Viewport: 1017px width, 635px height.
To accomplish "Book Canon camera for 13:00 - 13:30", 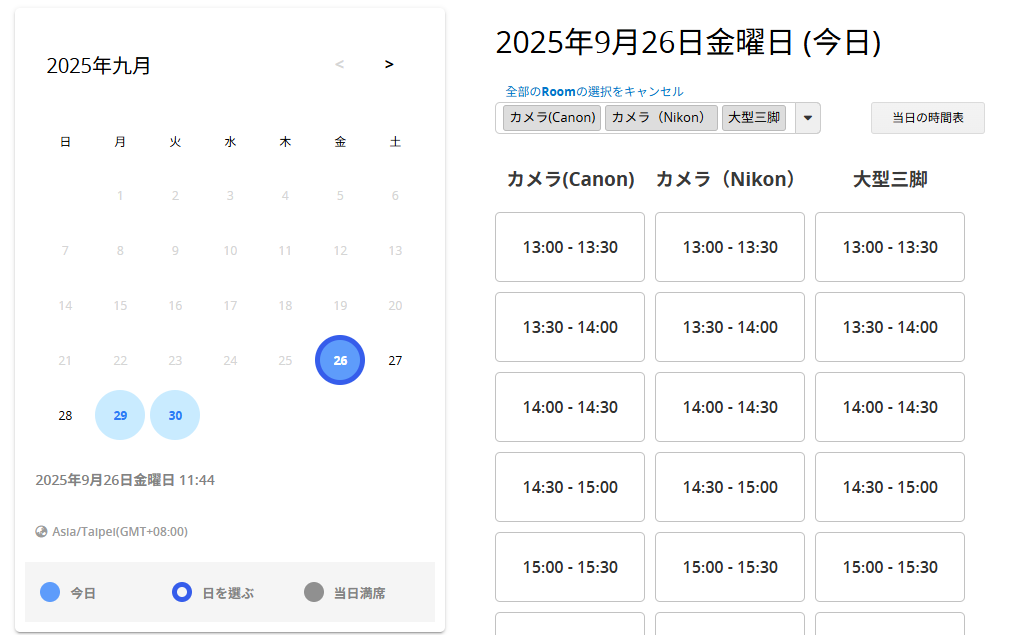I will coord(570,247).
